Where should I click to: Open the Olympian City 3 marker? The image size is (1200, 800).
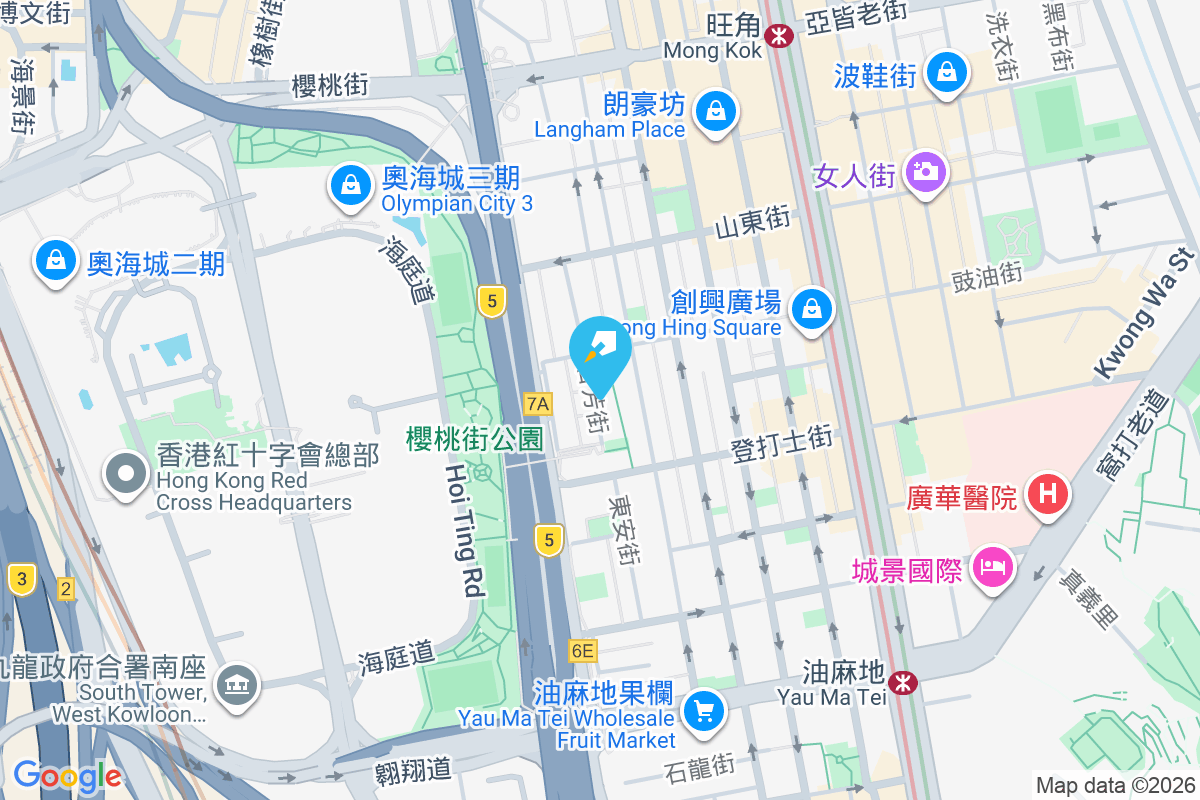[x=350, y=186]
